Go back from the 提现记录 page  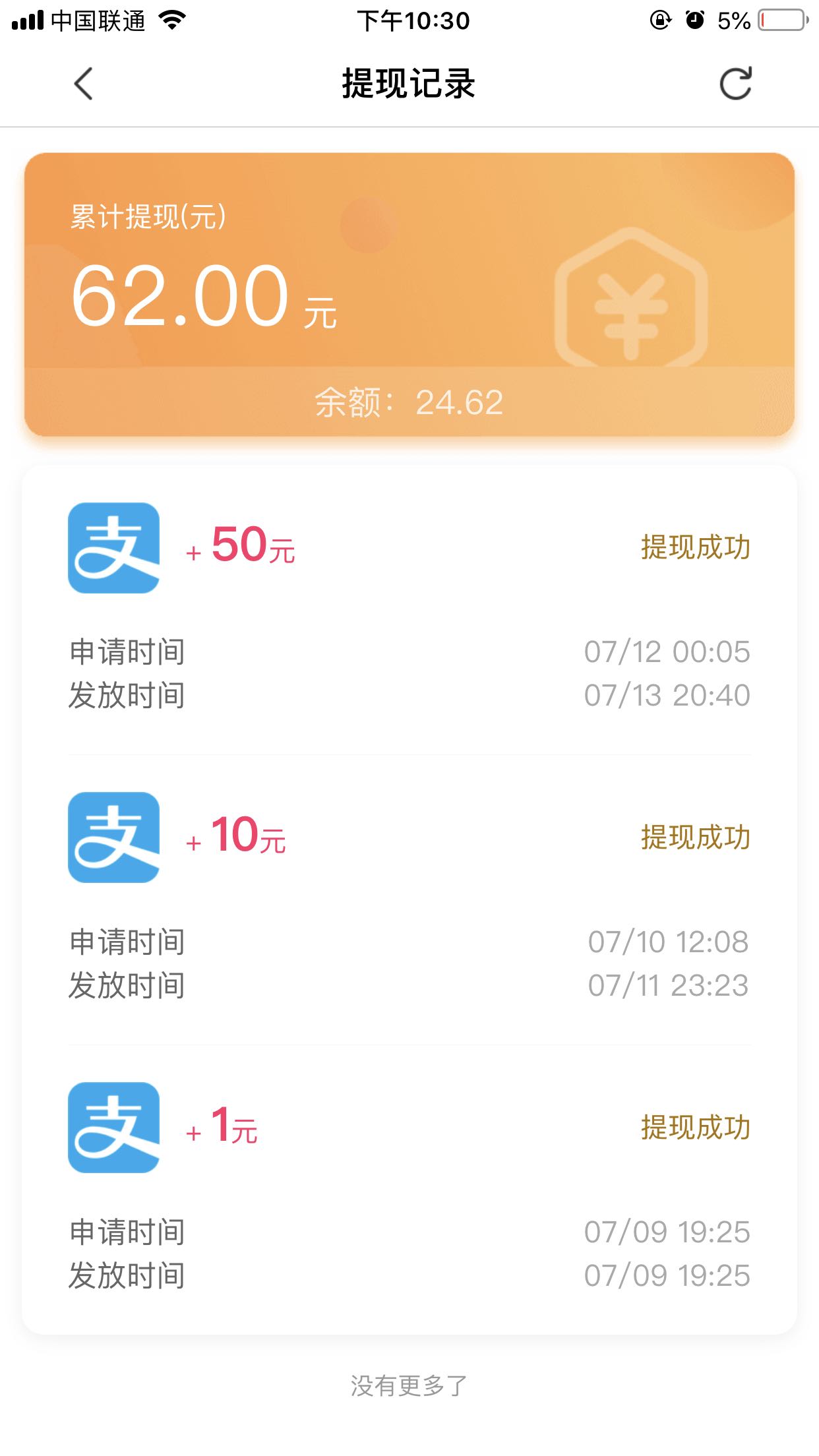[x=84, y=84]
